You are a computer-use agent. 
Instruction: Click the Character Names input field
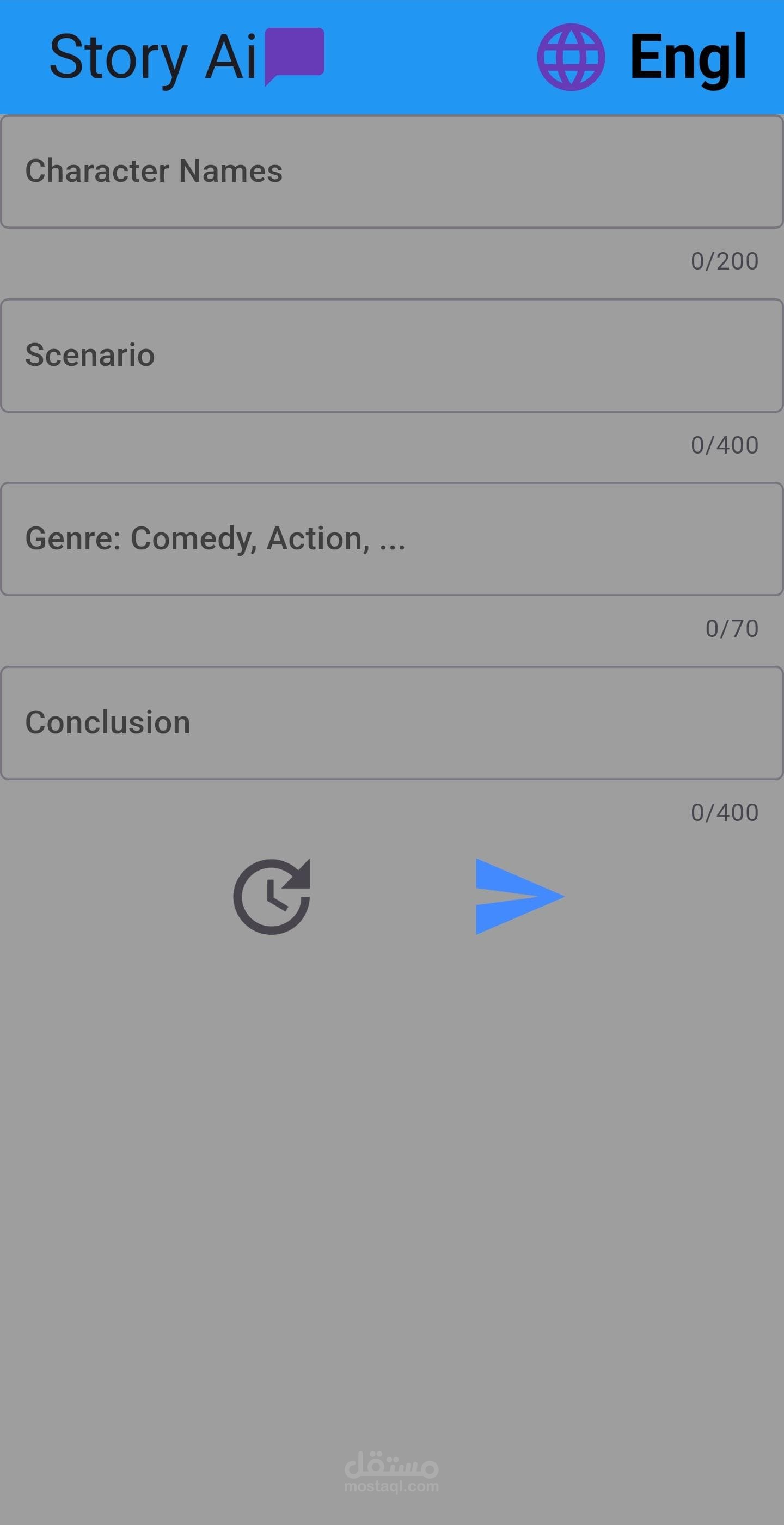tap(391, 172)
